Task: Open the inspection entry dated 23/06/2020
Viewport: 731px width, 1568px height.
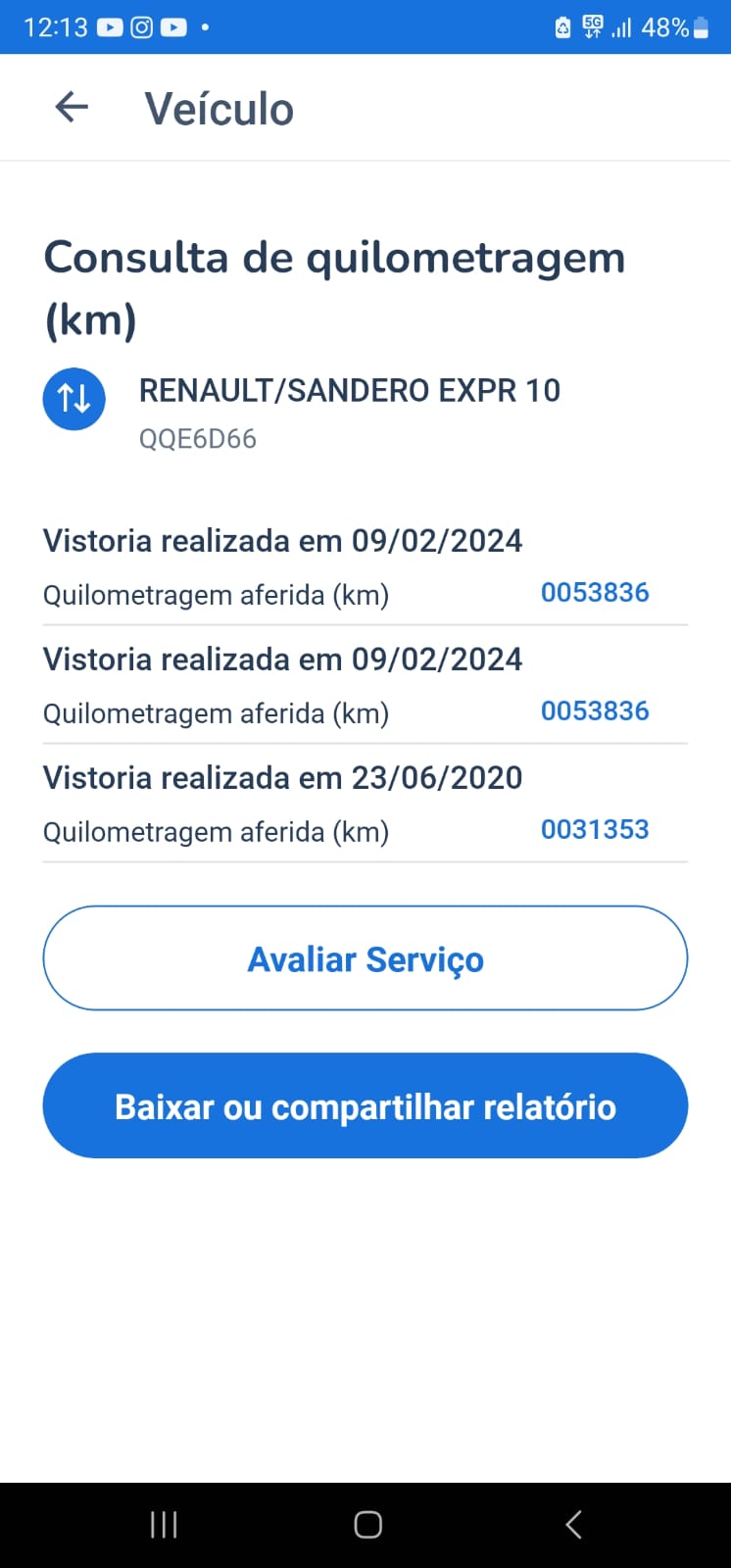Action: (282, 777)
